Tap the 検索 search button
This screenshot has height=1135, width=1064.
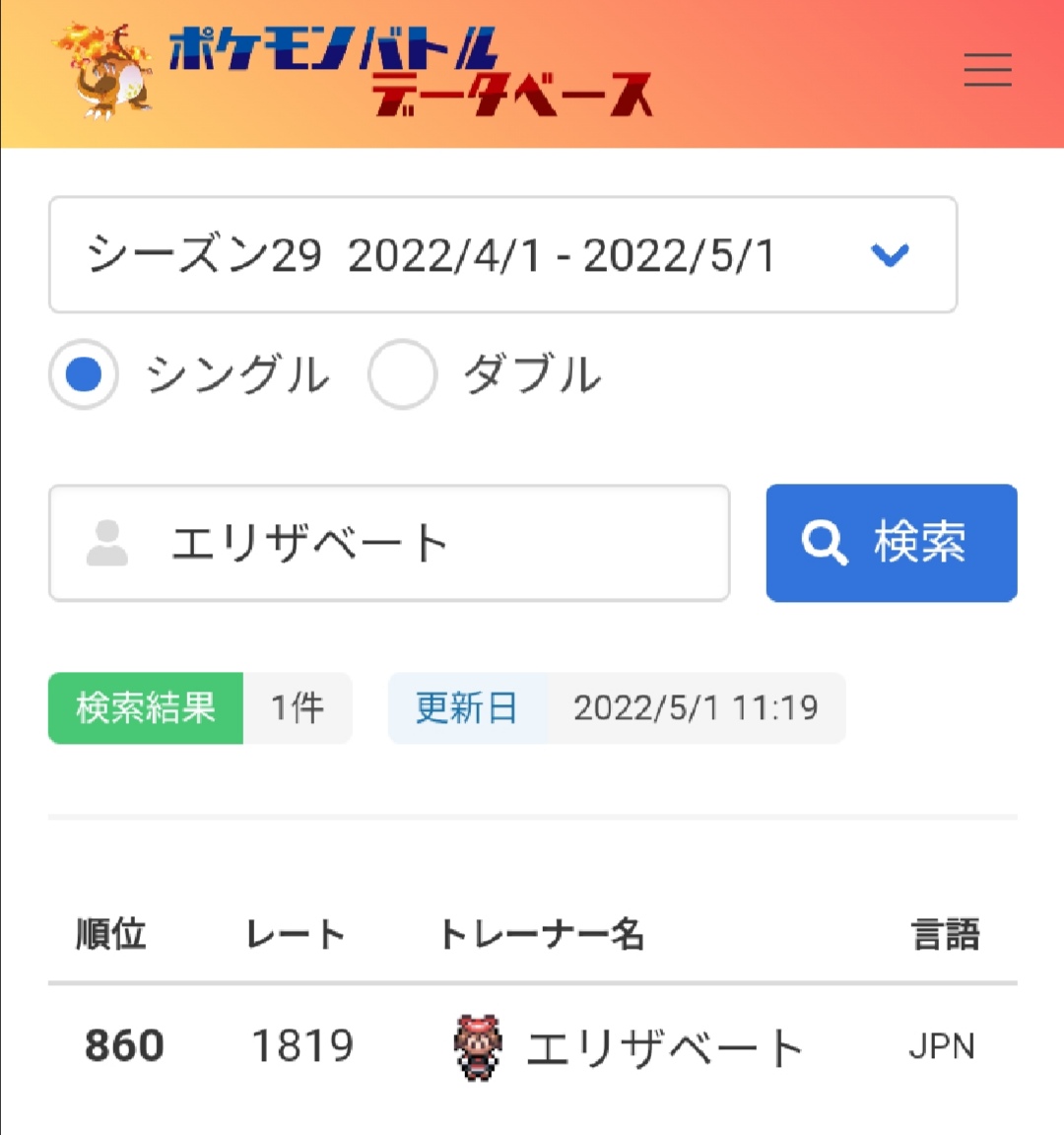[892, 543]
